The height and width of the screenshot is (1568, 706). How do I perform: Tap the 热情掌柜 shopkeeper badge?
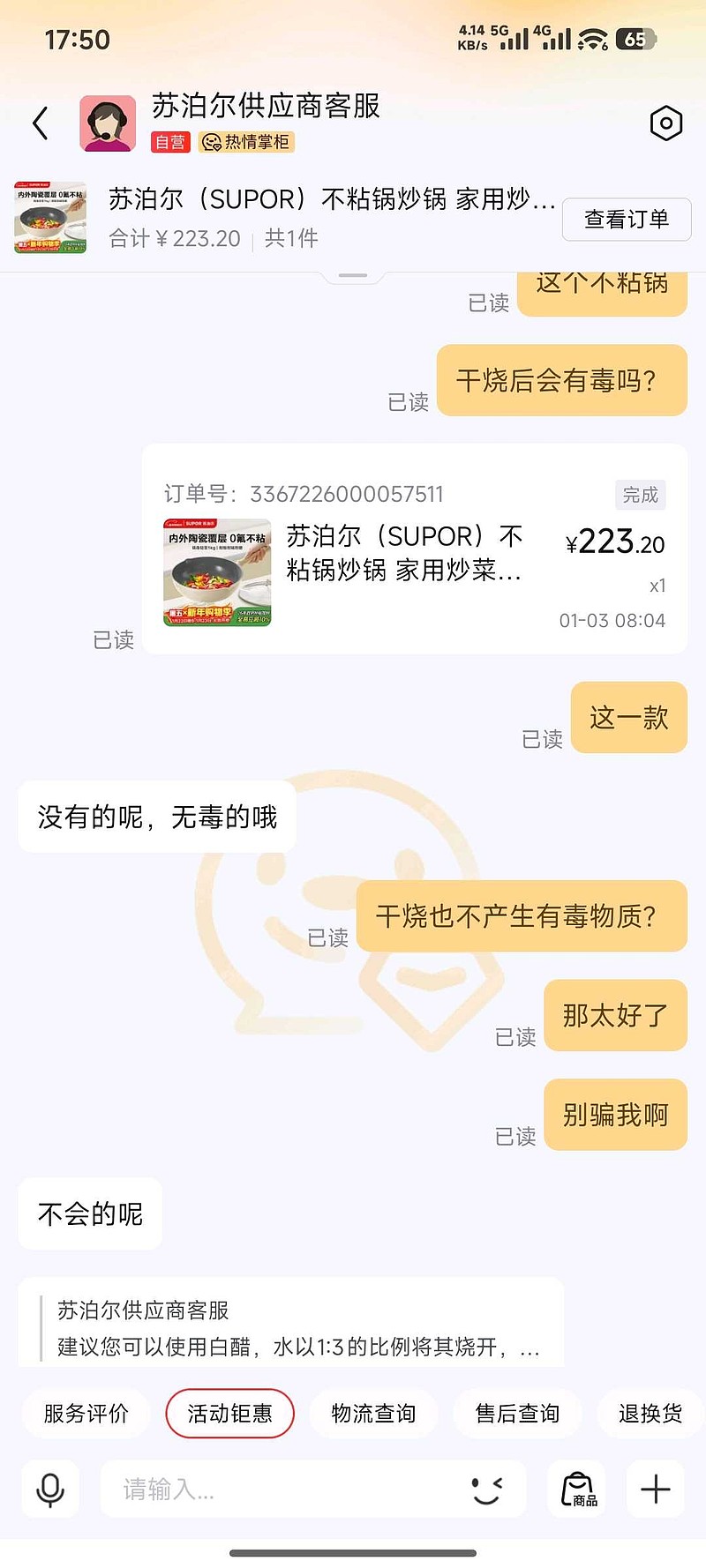tap(250, 142)
